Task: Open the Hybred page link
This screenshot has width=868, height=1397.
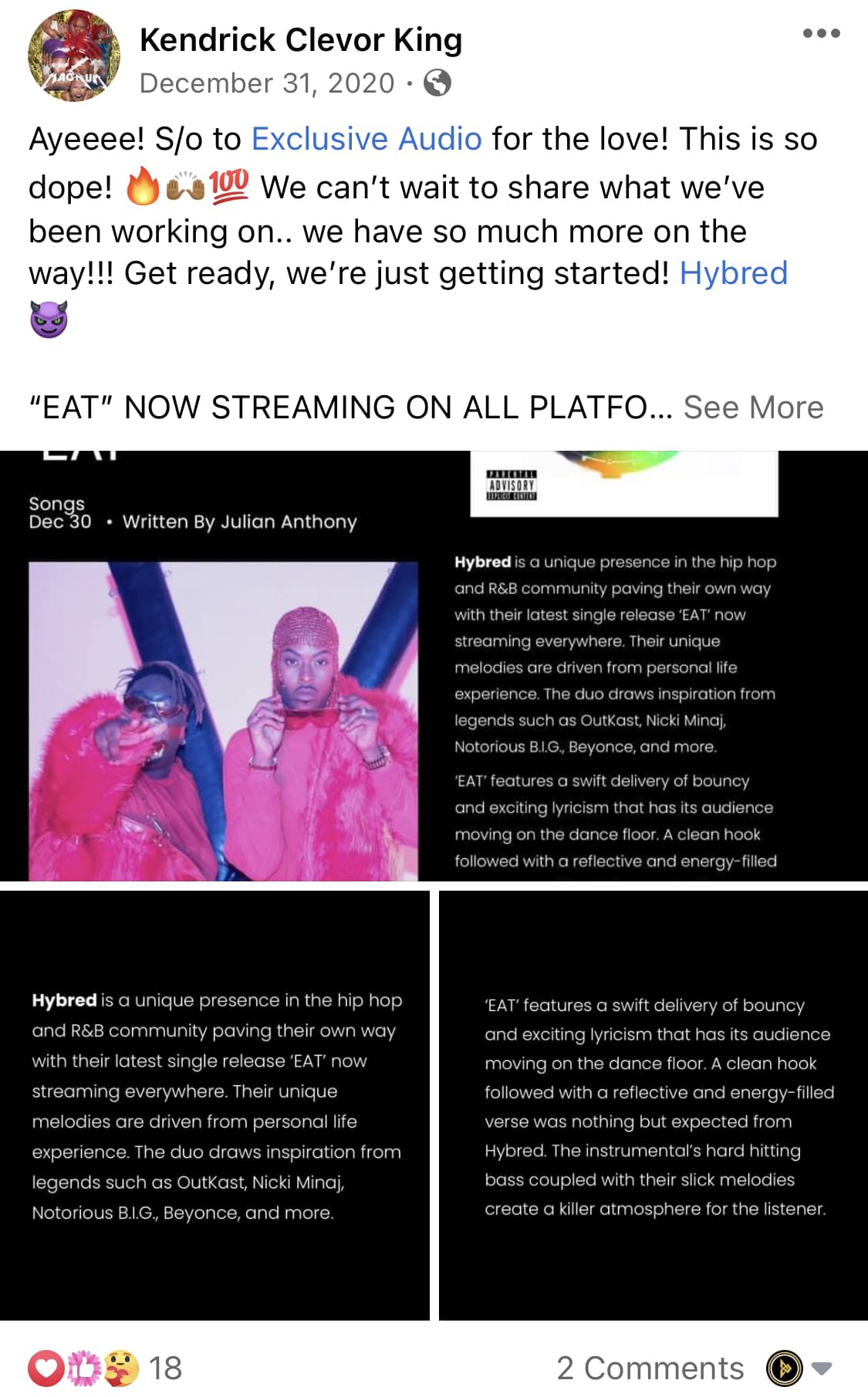Action: 733,273
